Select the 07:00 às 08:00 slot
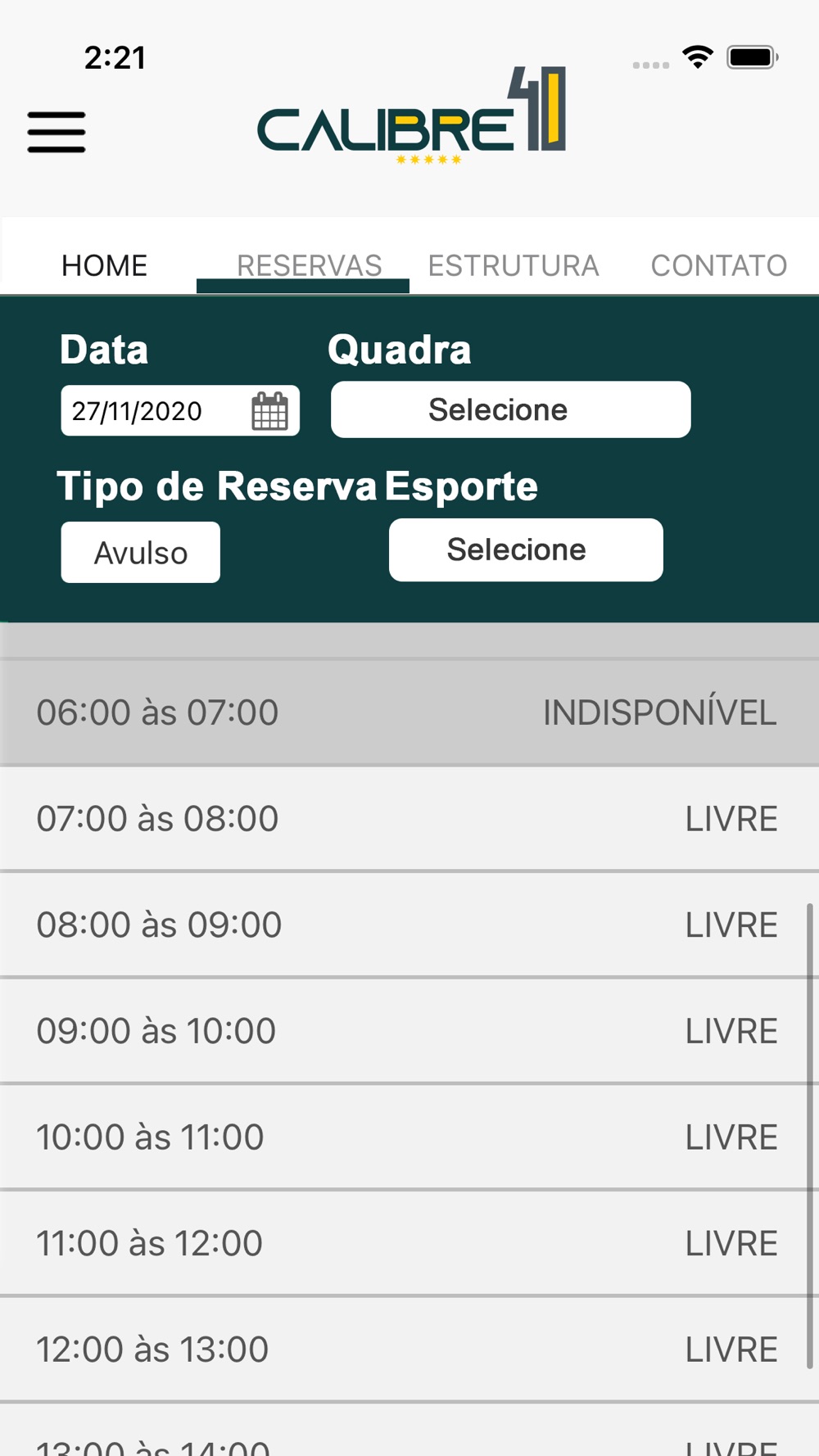 [x=409, y=819]
